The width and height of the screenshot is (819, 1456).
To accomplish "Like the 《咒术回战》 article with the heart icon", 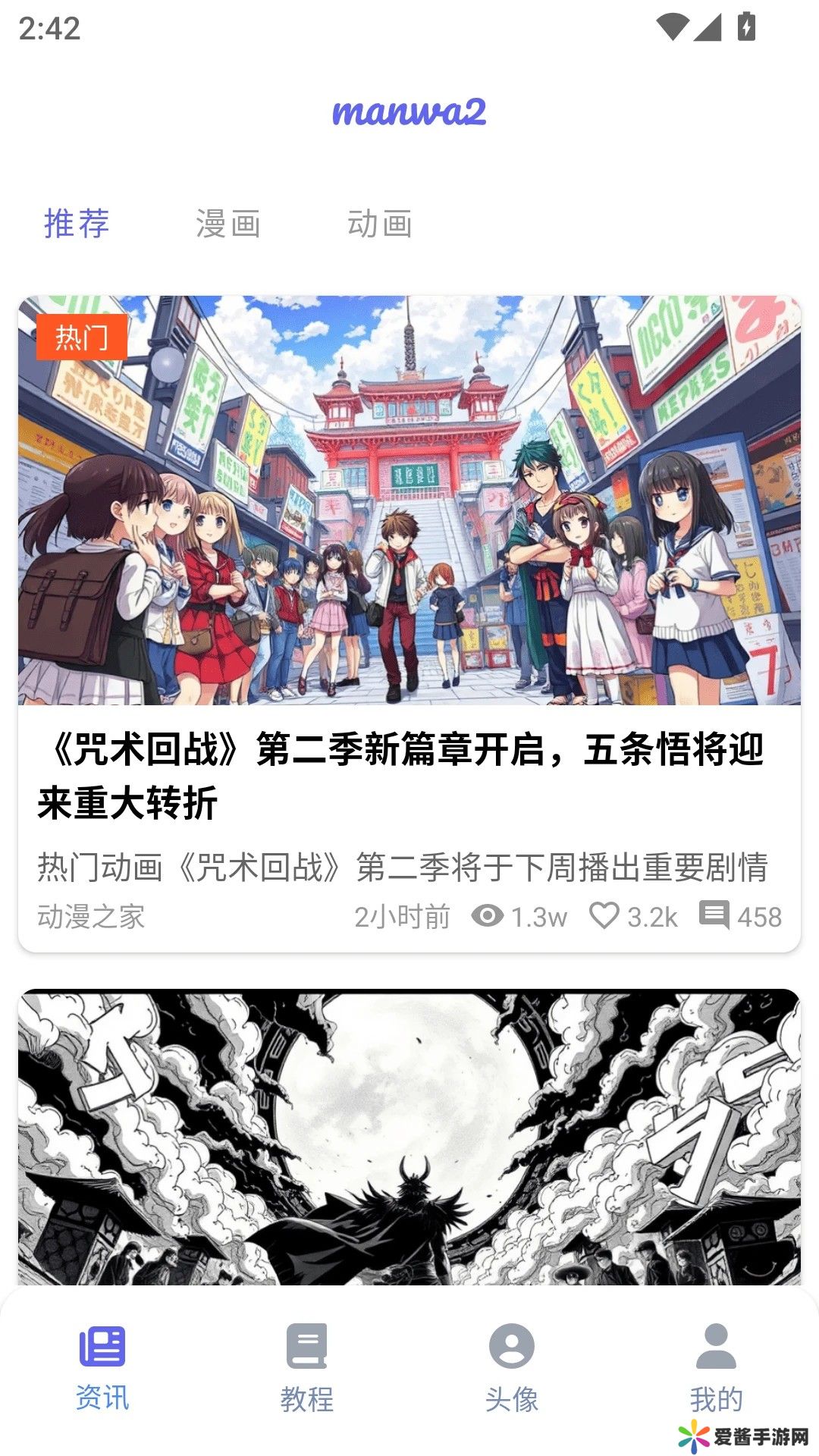I will (x=604, y=915).
